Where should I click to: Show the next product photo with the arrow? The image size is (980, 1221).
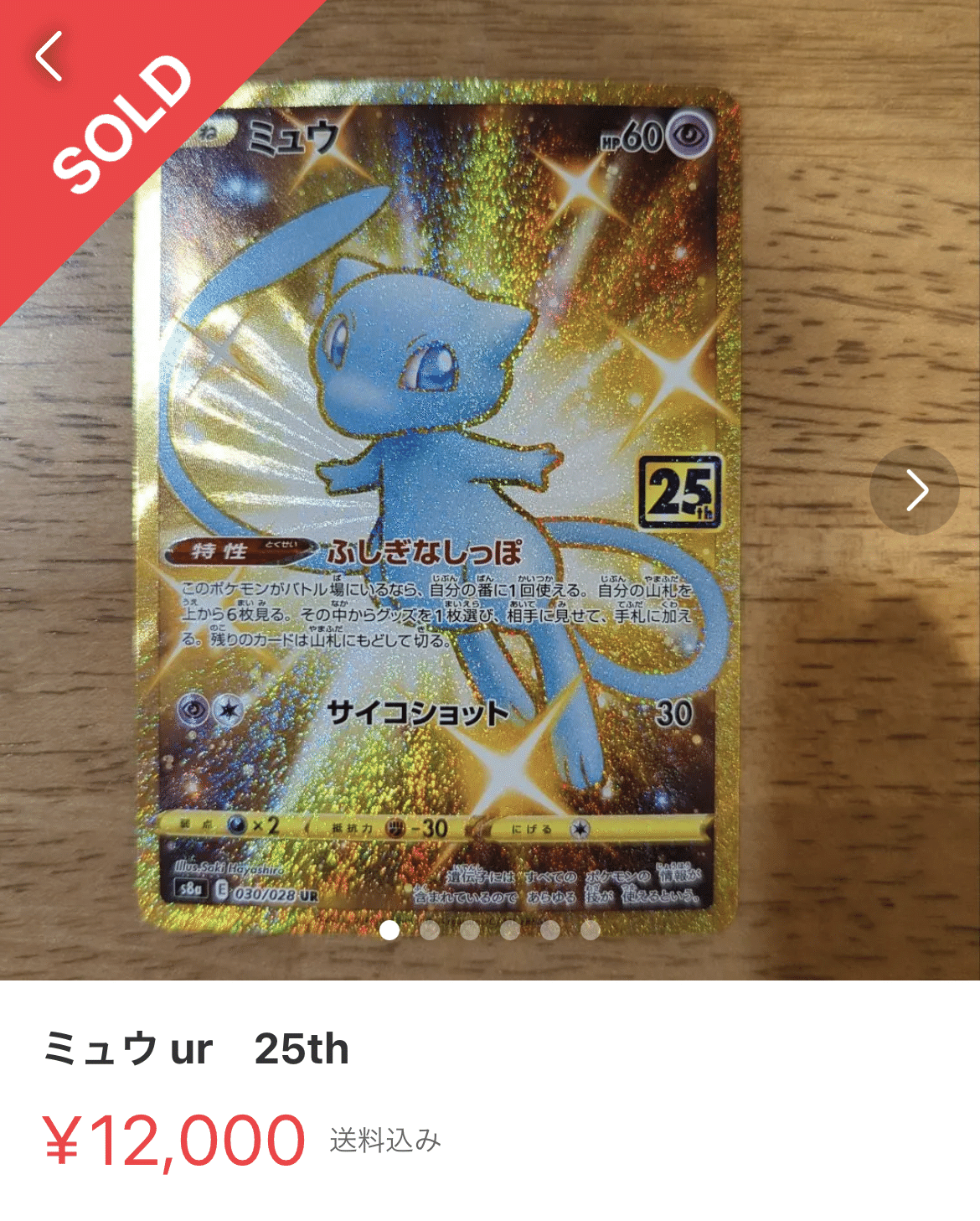pos(916,490)
